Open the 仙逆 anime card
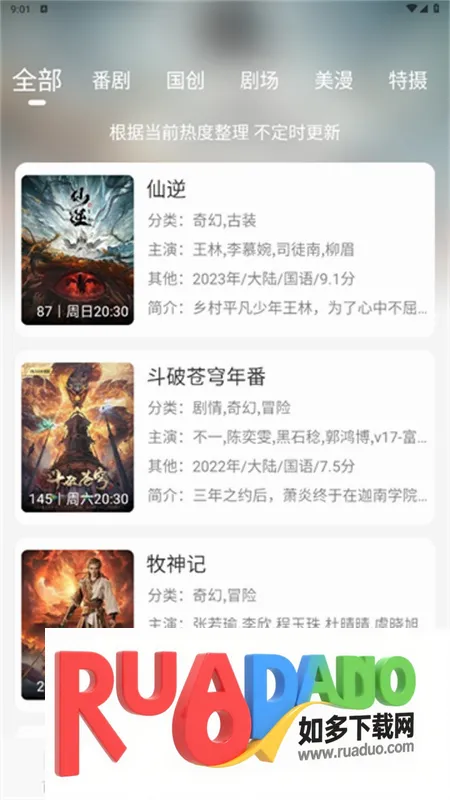Viewport: 450px width, 800px height. point(224,249)
